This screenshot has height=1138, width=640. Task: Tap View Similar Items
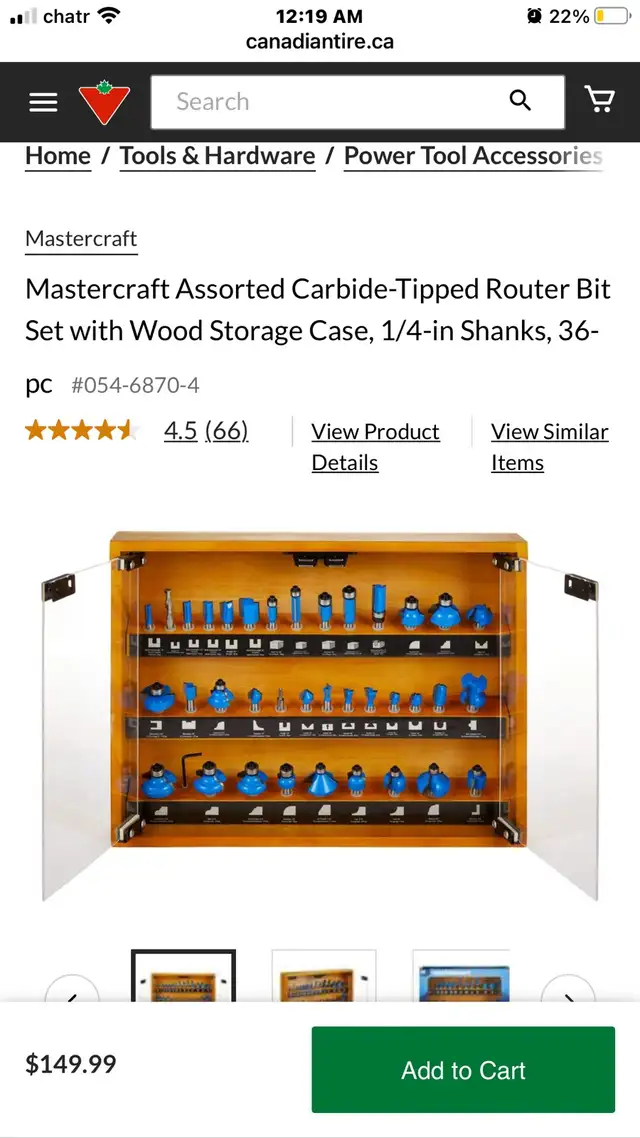click(x=550, y=447)
